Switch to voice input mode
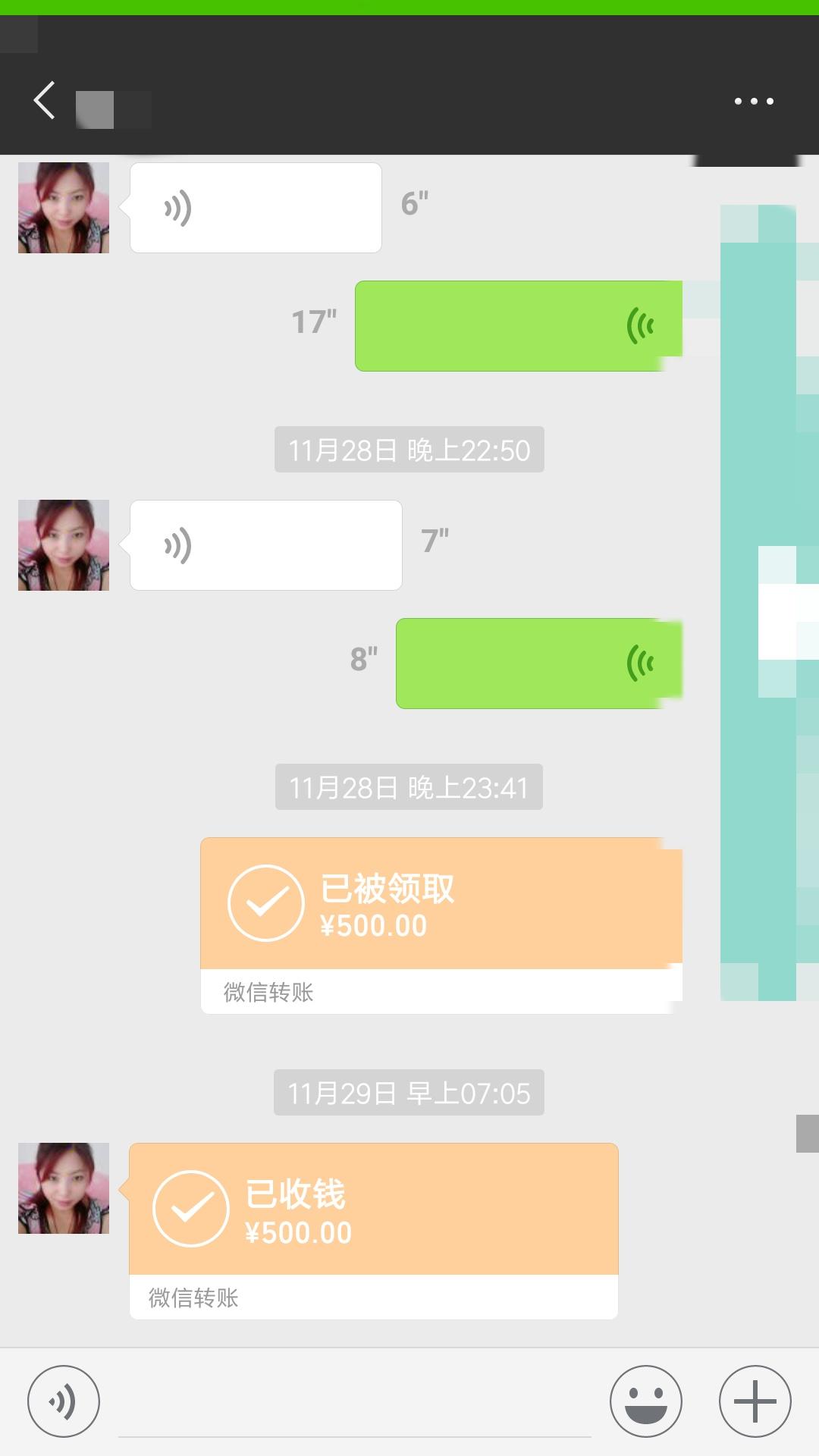The width and height of the screenshot is (819, 1456). [64, 1401]
